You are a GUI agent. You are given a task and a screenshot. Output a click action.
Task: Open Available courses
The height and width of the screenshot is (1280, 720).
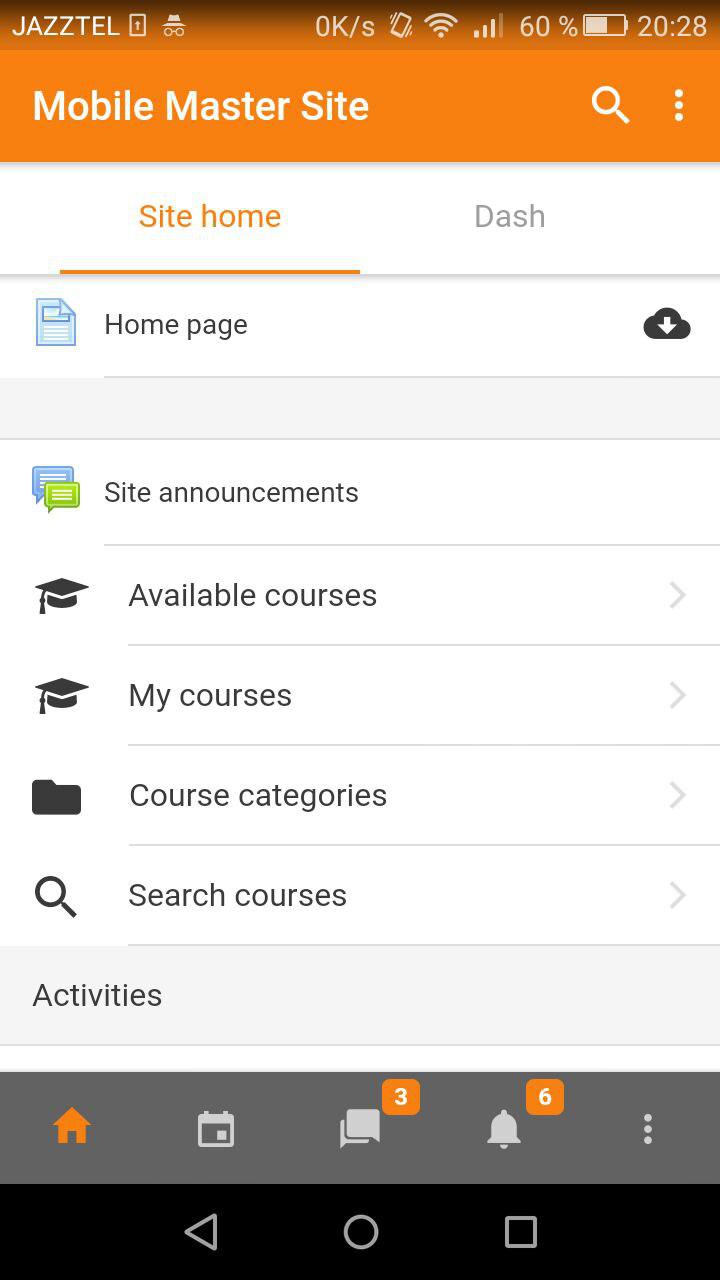pyautogui.click(x=360, y=595)
